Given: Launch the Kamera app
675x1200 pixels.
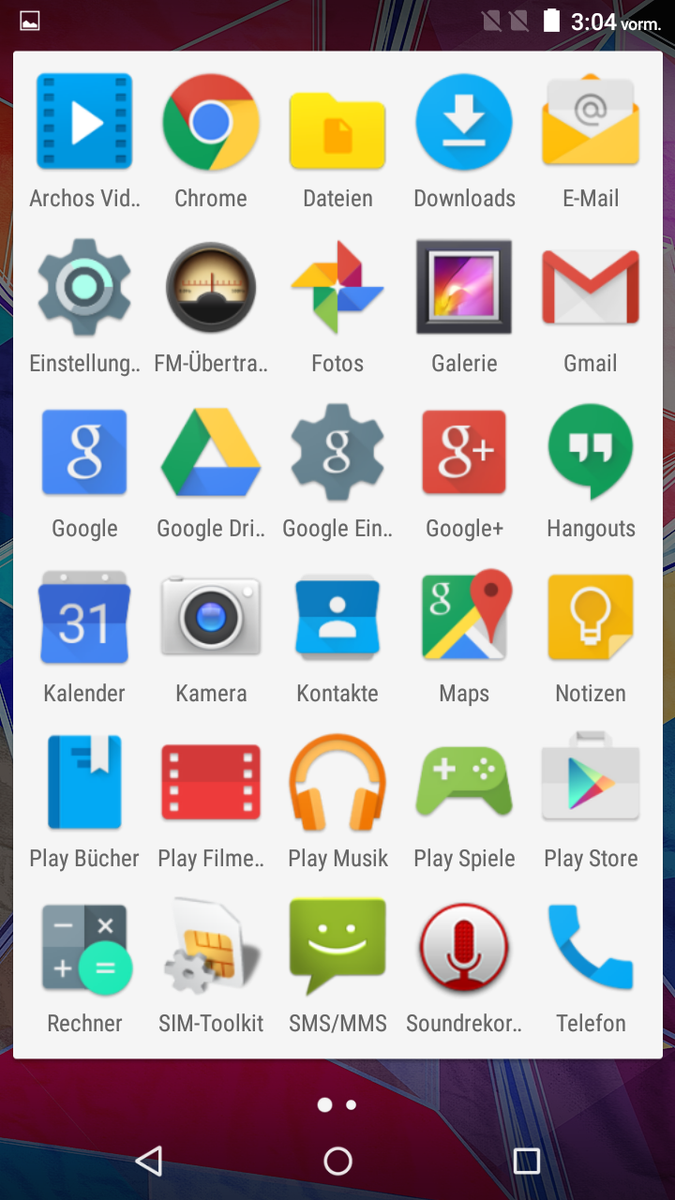Looking at the screenshot, I should click(x=211, y=618).
